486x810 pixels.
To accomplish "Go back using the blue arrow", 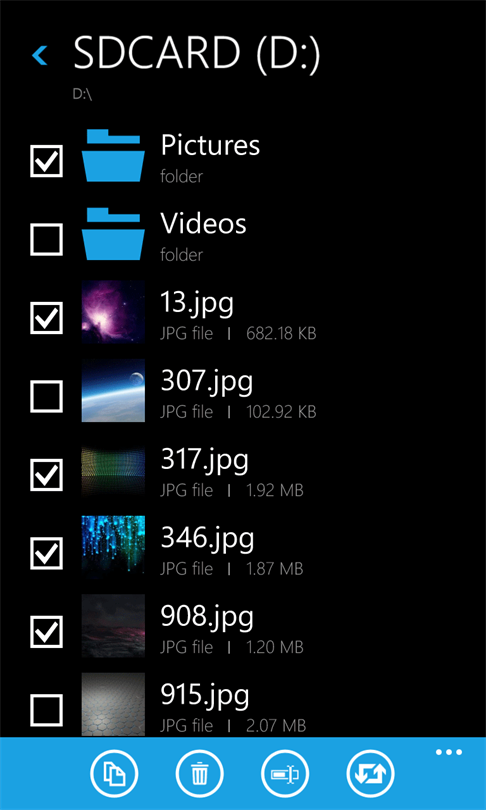I will [40, 55].
